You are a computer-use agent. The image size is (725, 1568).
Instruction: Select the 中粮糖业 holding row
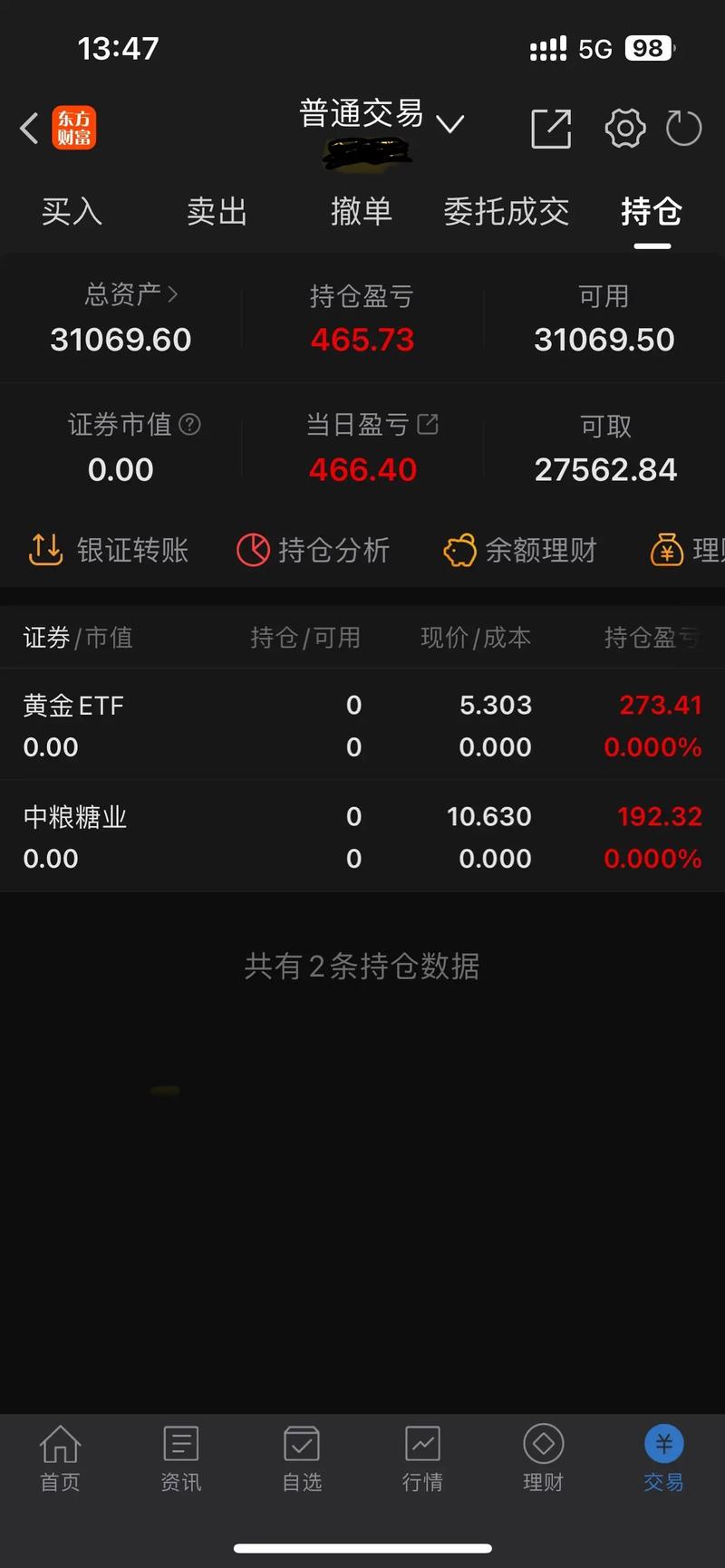click(362, 836)
